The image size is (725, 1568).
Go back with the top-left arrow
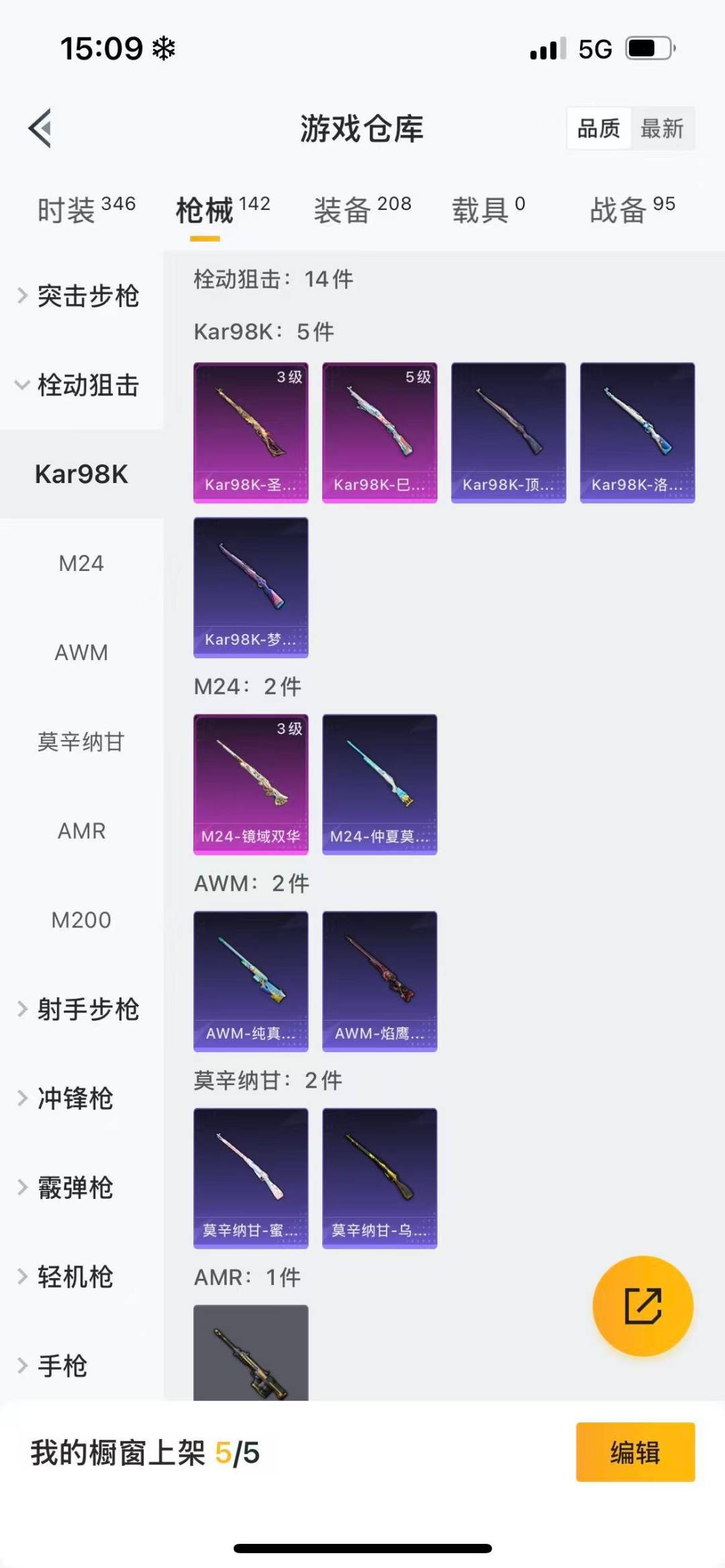click(40, 128)
